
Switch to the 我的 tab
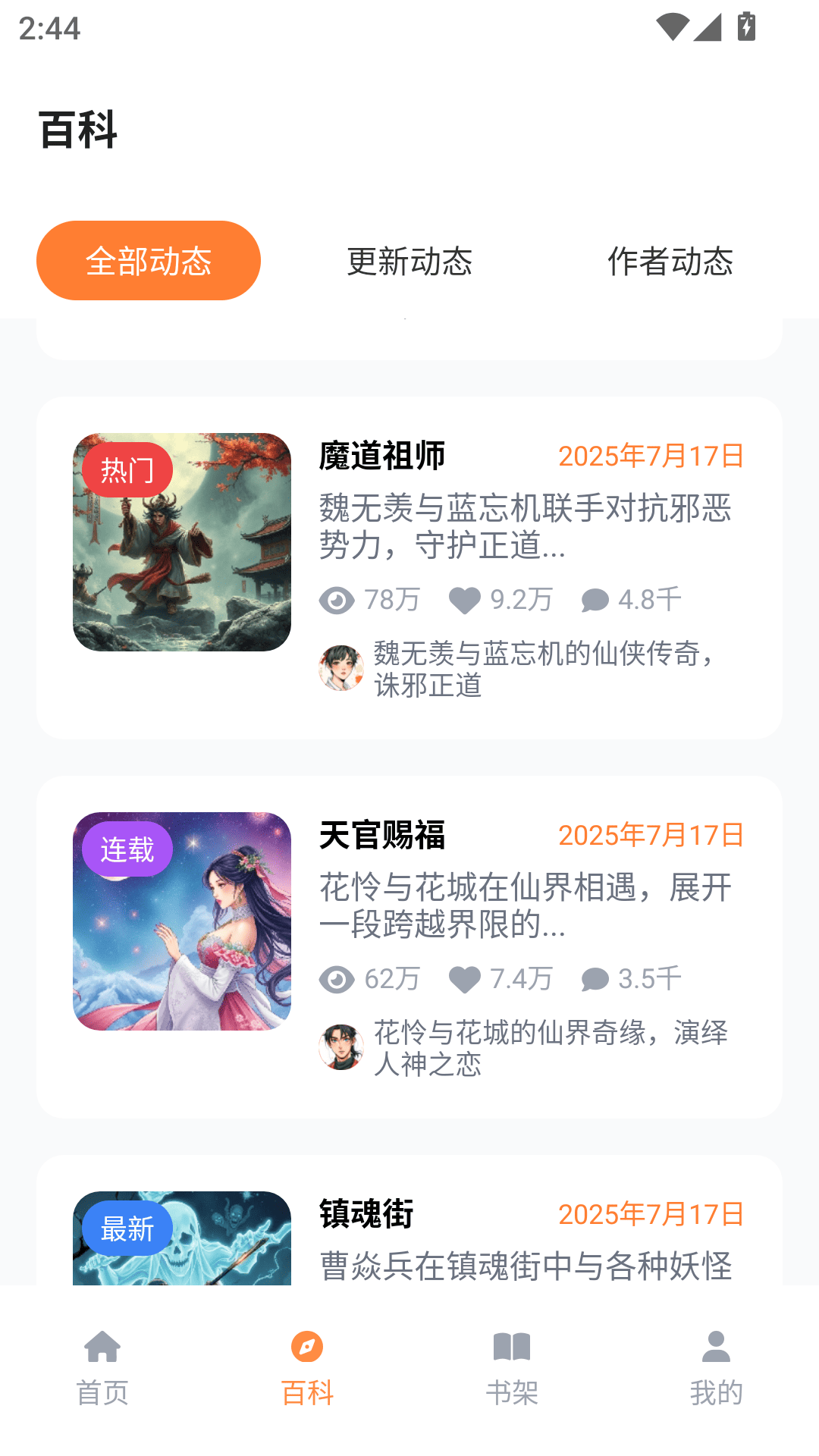click(x=717, y=1369)
